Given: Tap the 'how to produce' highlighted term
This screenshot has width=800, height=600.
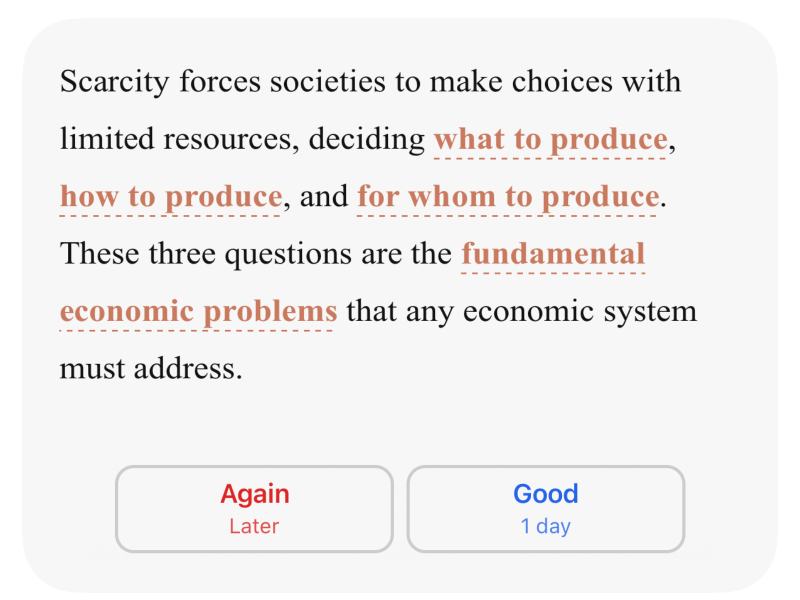Looking at the screenshot, I should [171, 197].
